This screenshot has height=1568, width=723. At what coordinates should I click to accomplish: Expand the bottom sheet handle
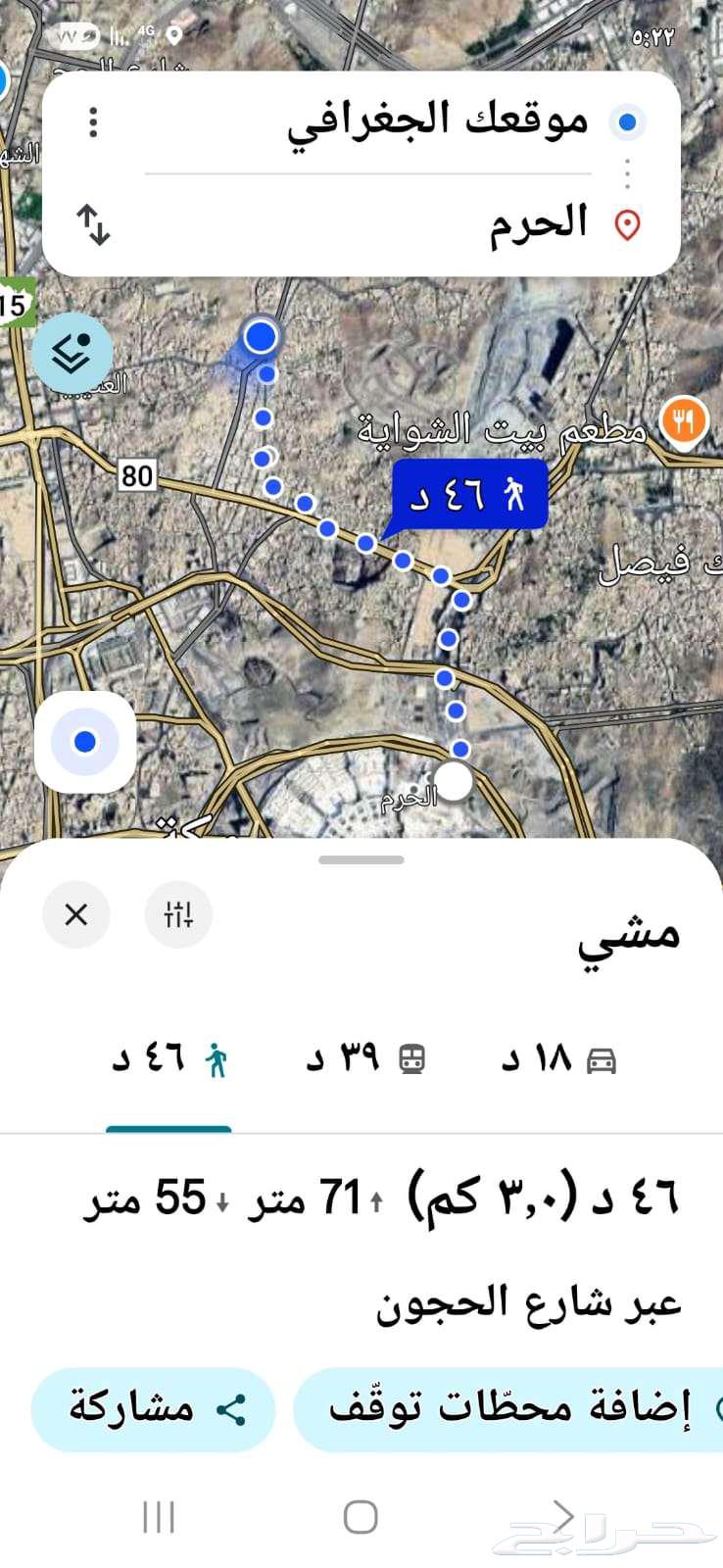click(x=361, y=860)
